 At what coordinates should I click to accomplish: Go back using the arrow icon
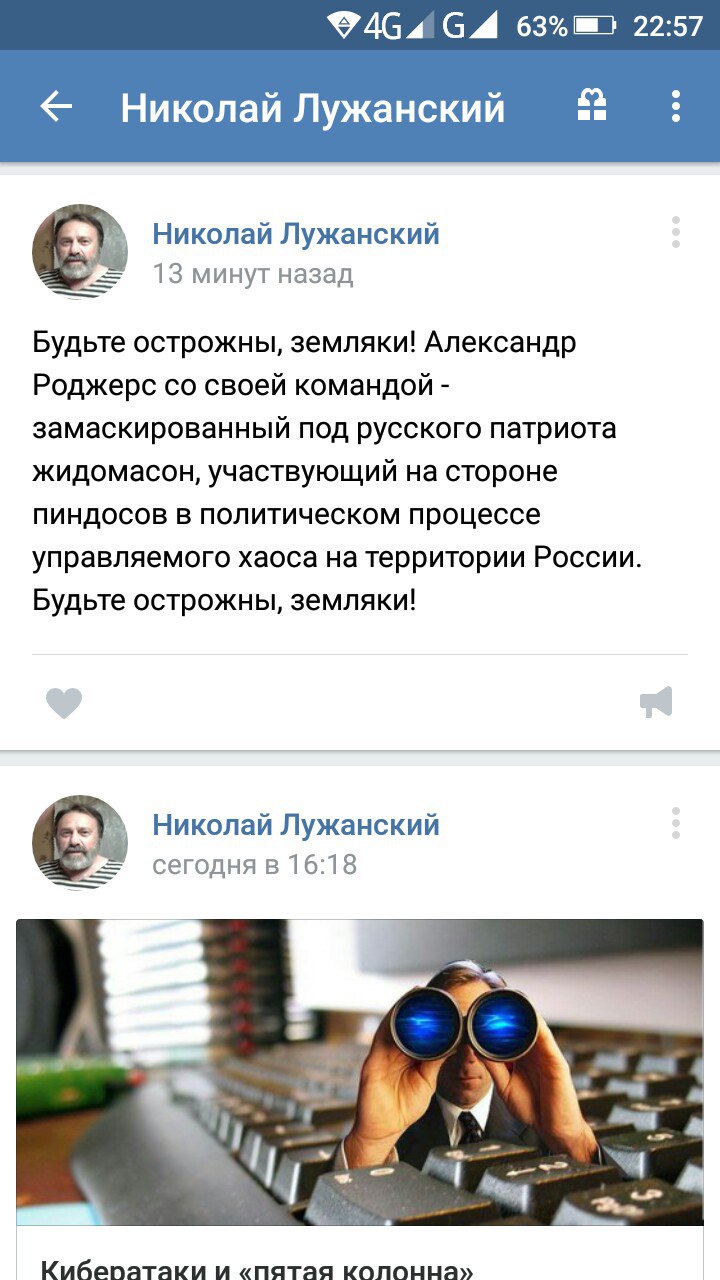(x=56, y=107)
